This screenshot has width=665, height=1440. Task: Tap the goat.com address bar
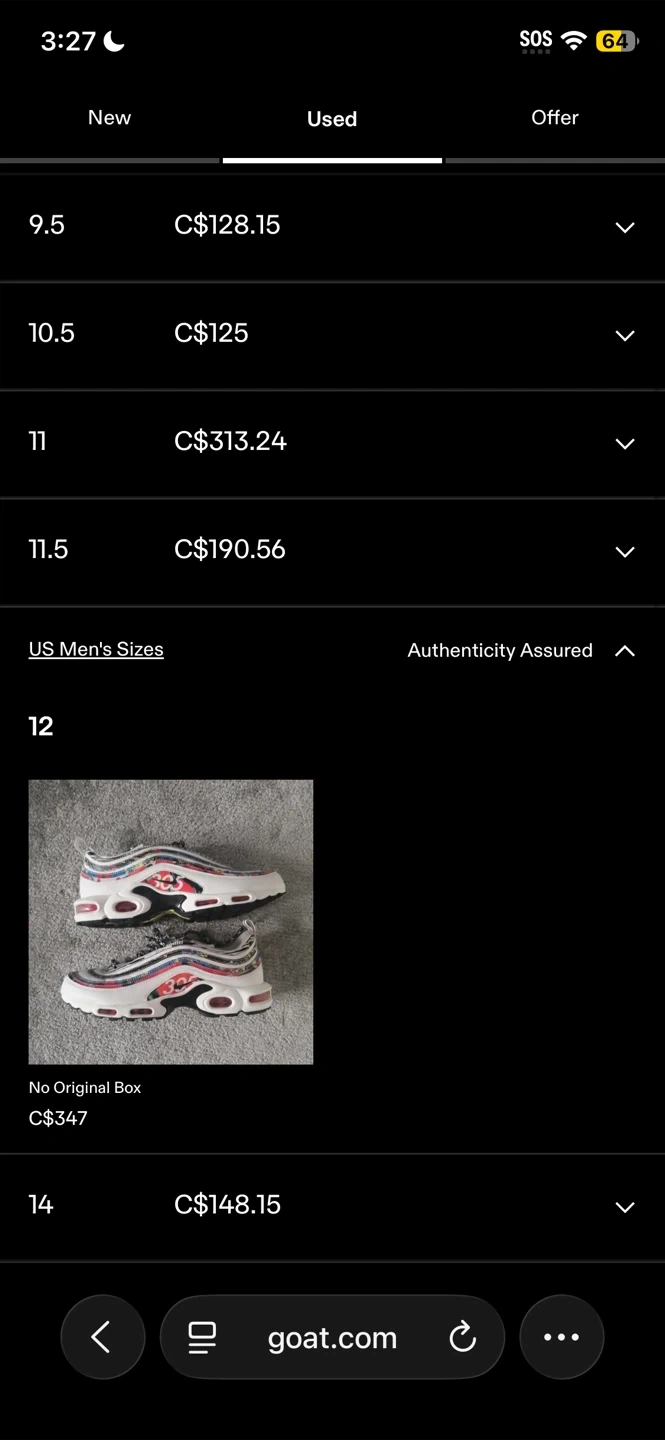[x=332, y=1337]
